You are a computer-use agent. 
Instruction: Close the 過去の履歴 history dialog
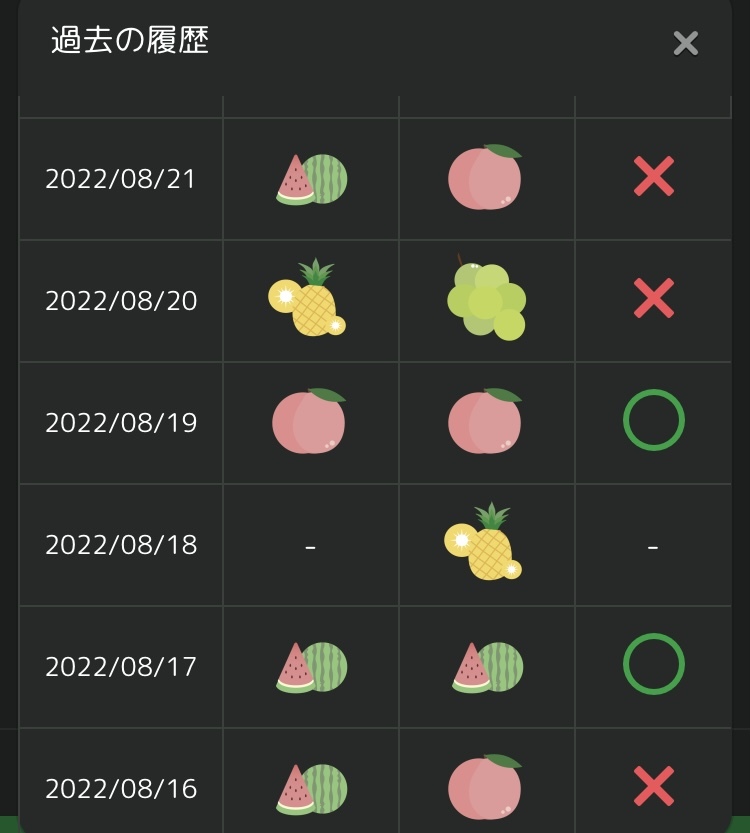click(685, 43)
